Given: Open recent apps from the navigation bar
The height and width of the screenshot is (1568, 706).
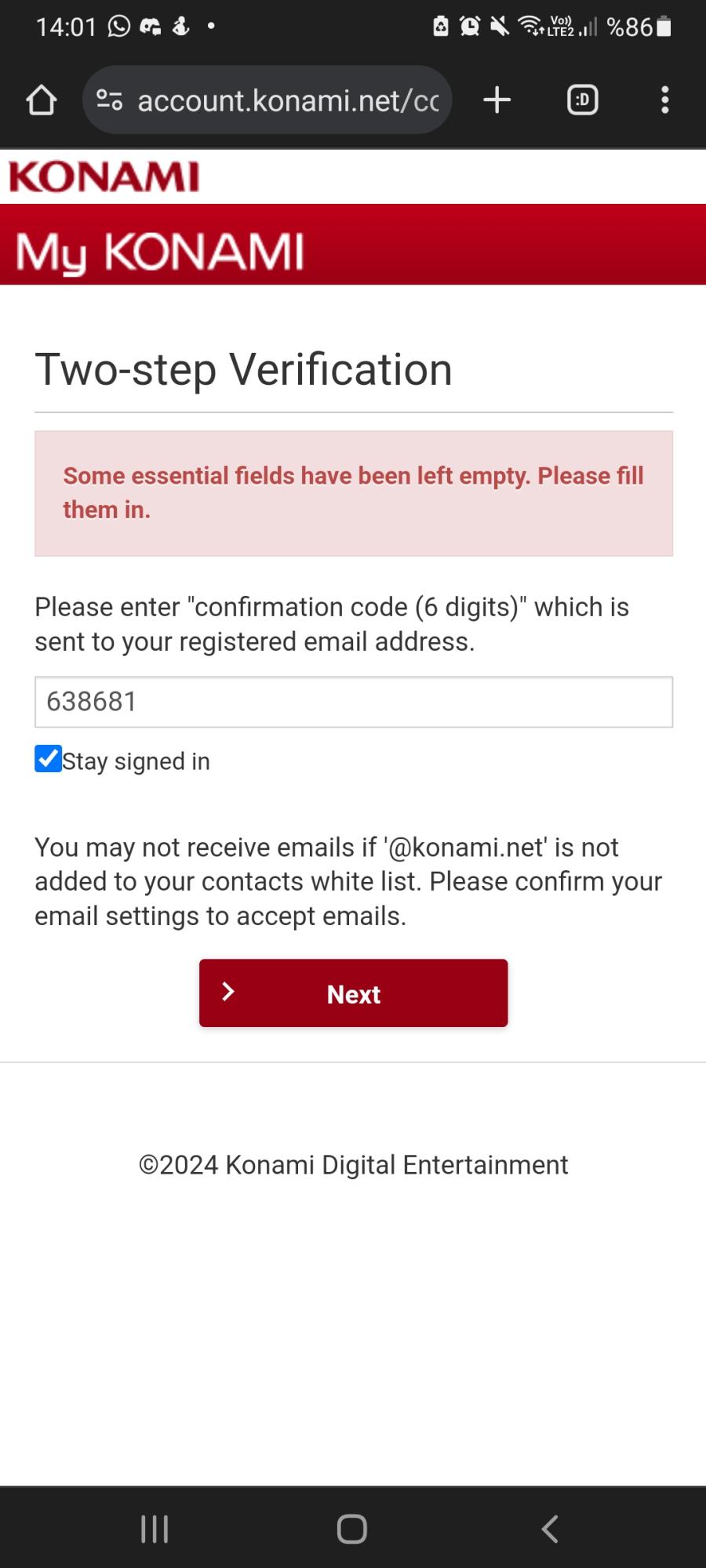Looking at the screenshot, I should 154,1527.
